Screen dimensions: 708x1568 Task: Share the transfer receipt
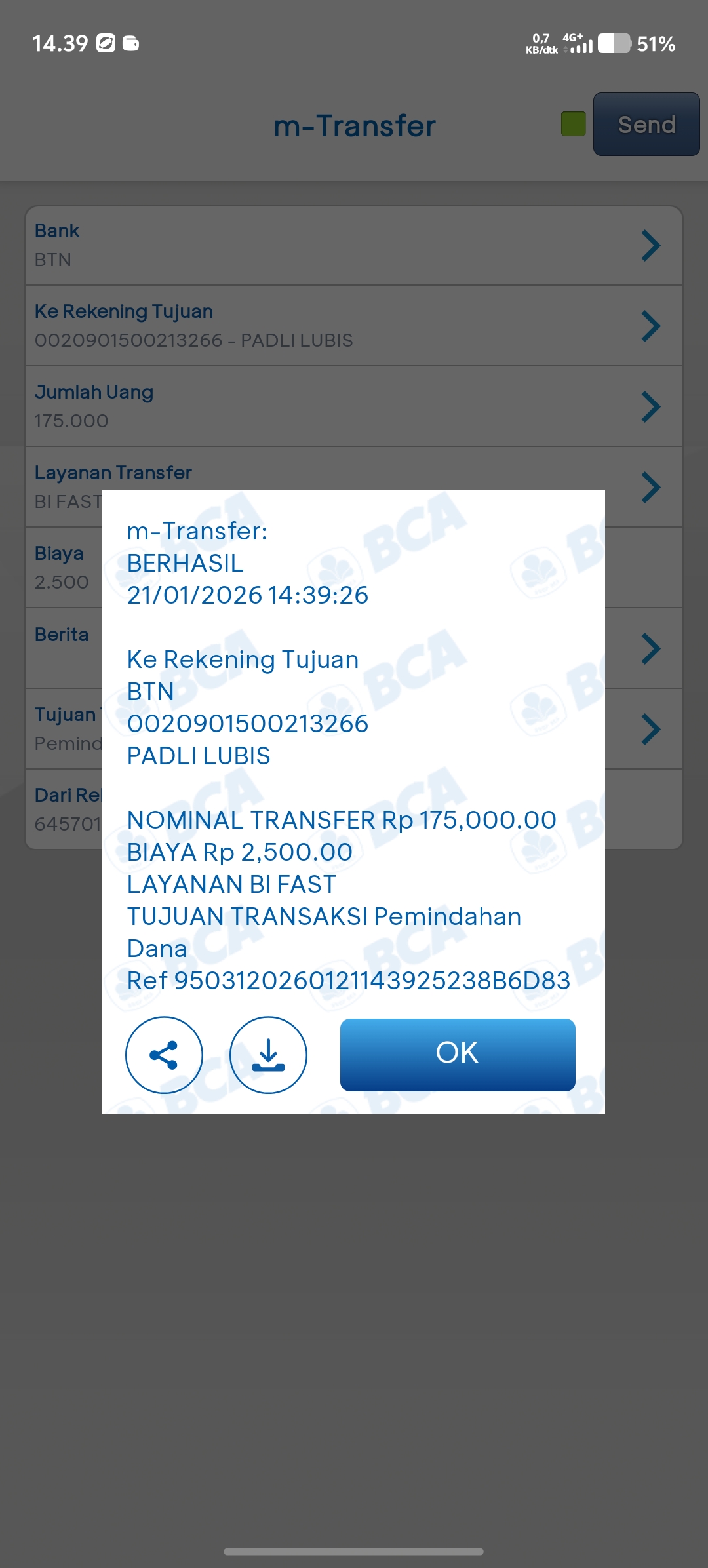coord(164,1055)
